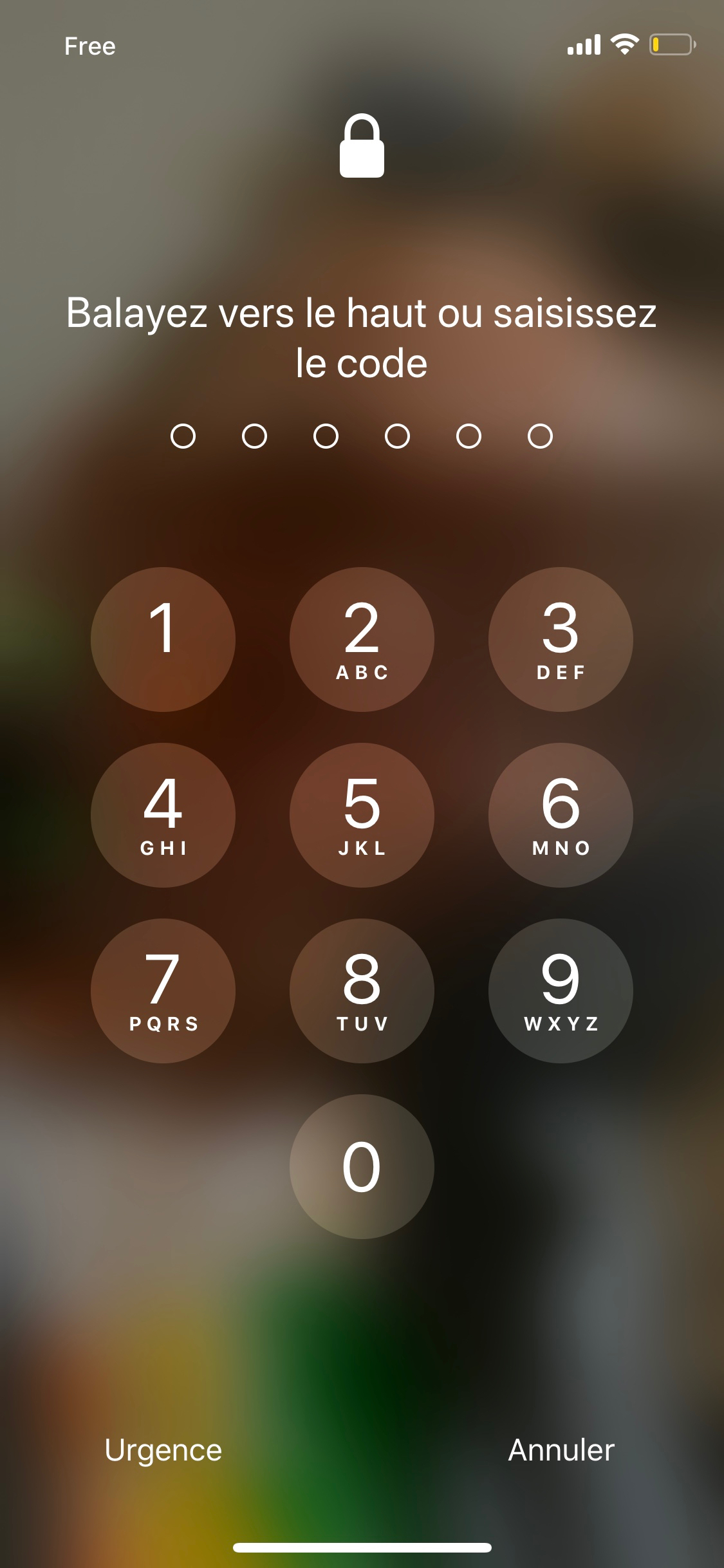Tap digit 1 on the keypad
This screenshot has height=1568, width=724.
pyautogui.click(x=163, y=639)
